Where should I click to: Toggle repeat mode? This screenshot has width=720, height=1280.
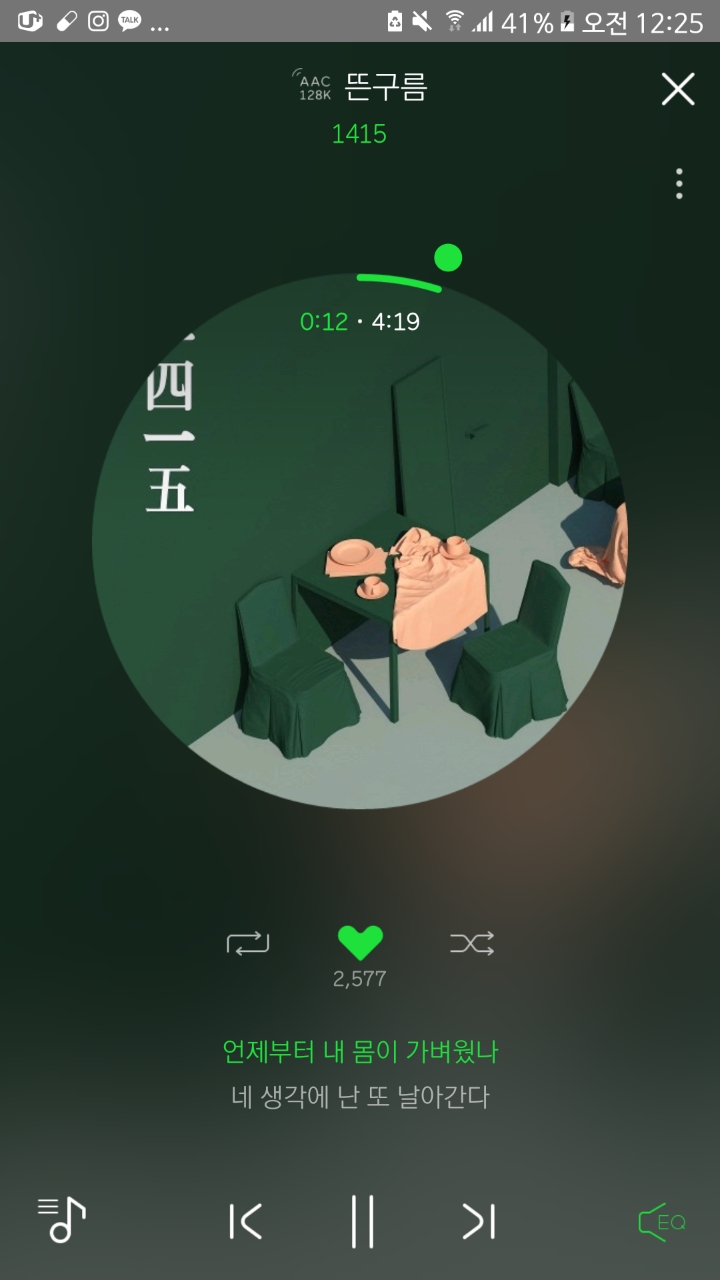[248, 943]
